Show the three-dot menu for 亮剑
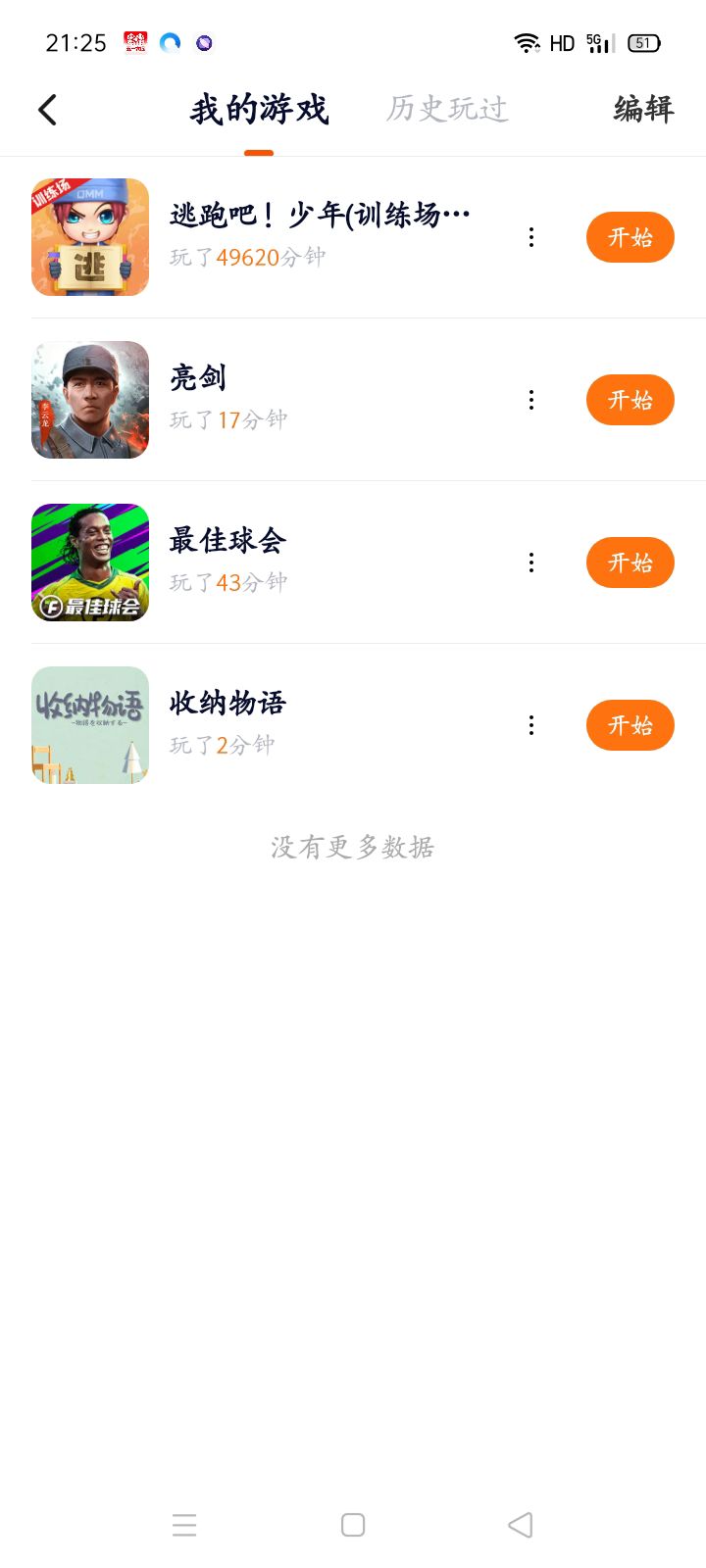Screen dimensions: 706x1568 point(531,400)
